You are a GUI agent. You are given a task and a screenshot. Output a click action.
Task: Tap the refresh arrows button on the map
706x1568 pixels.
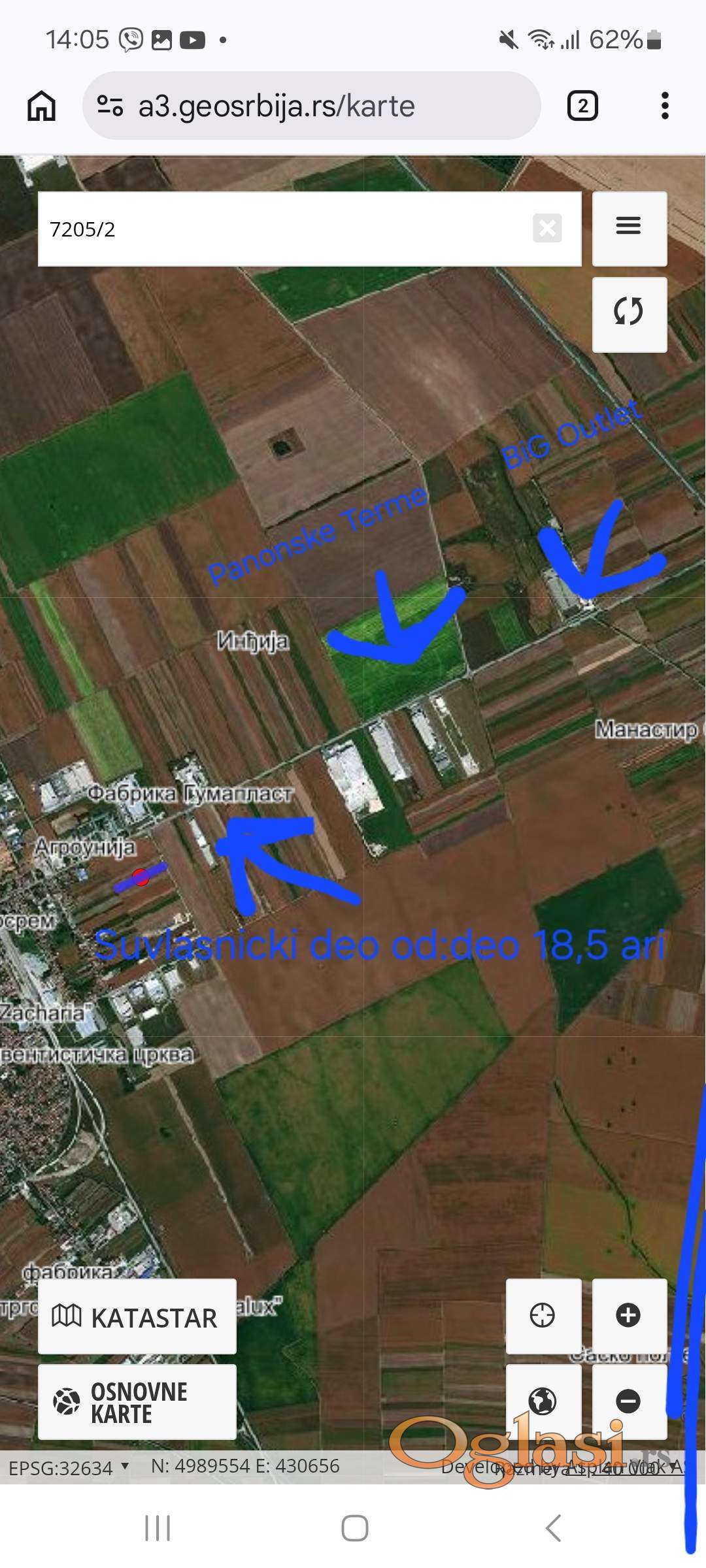[629, 313]
